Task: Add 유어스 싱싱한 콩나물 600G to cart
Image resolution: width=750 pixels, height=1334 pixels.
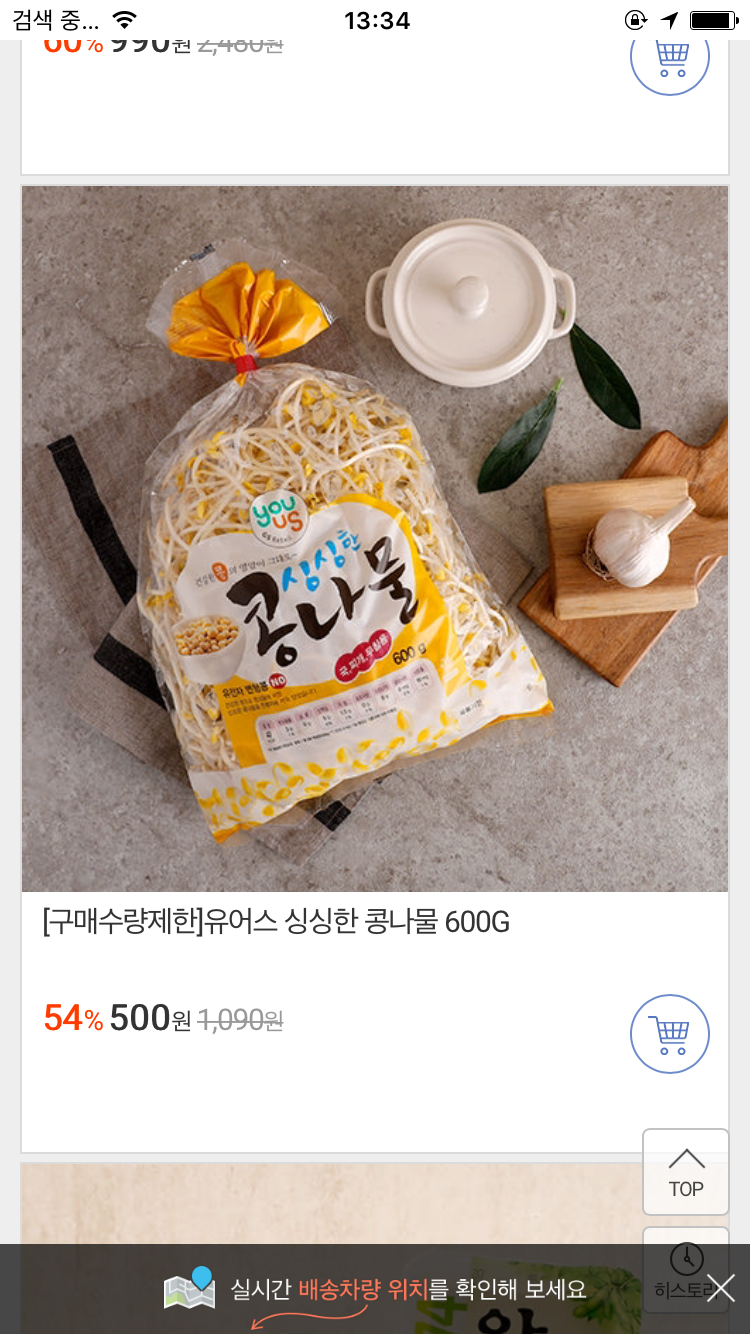Action: 669,1033
